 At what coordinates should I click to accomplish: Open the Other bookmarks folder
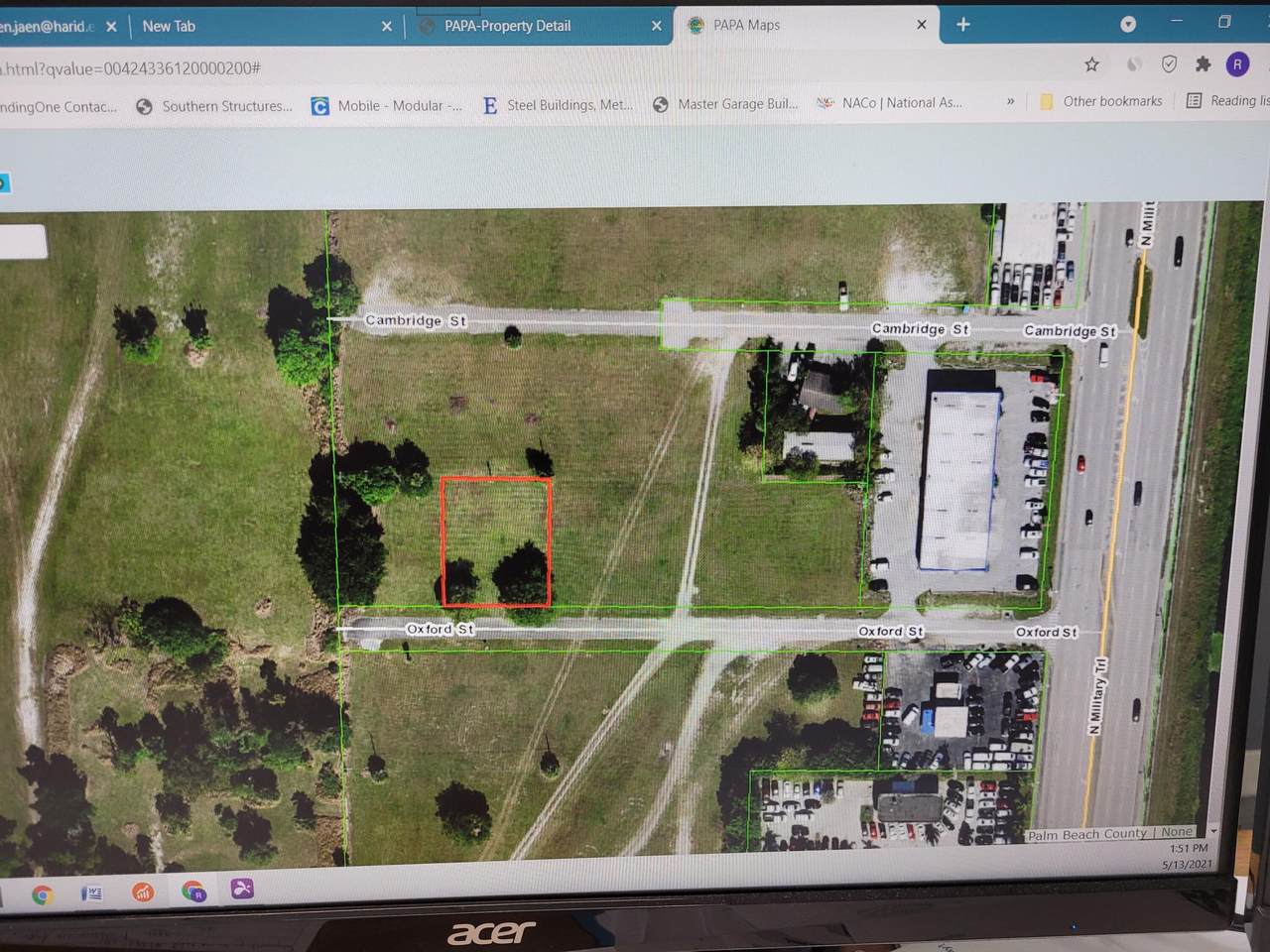[x=1100, y=101]
